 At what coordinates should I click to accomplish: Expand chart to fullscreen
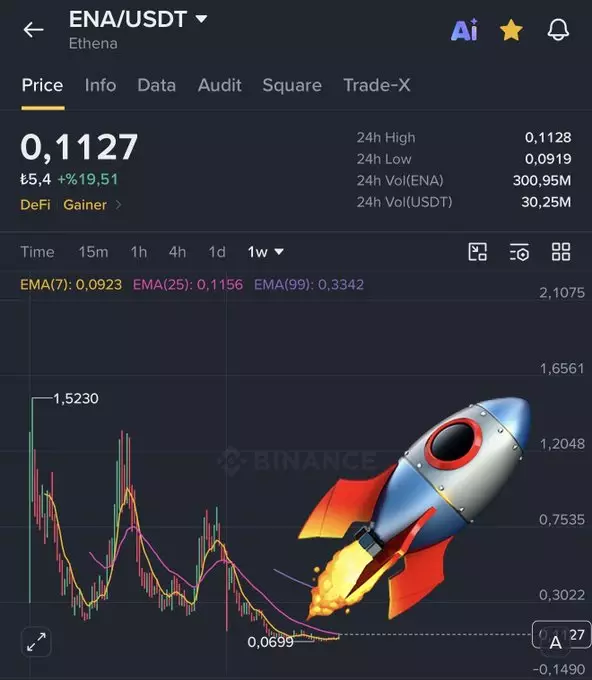click(36, 642)
